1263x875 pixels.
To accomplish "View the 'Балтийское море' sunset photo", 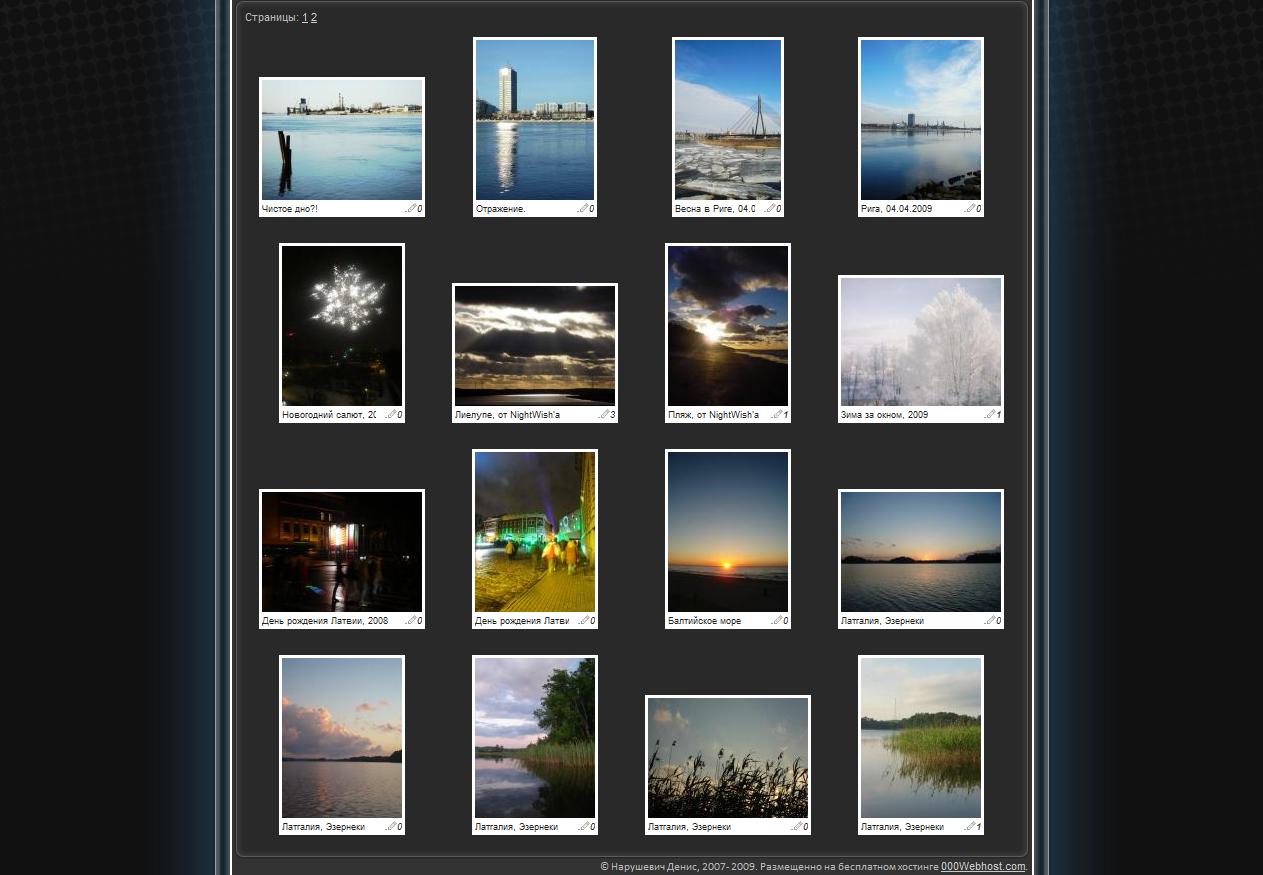I will [727, 532].
